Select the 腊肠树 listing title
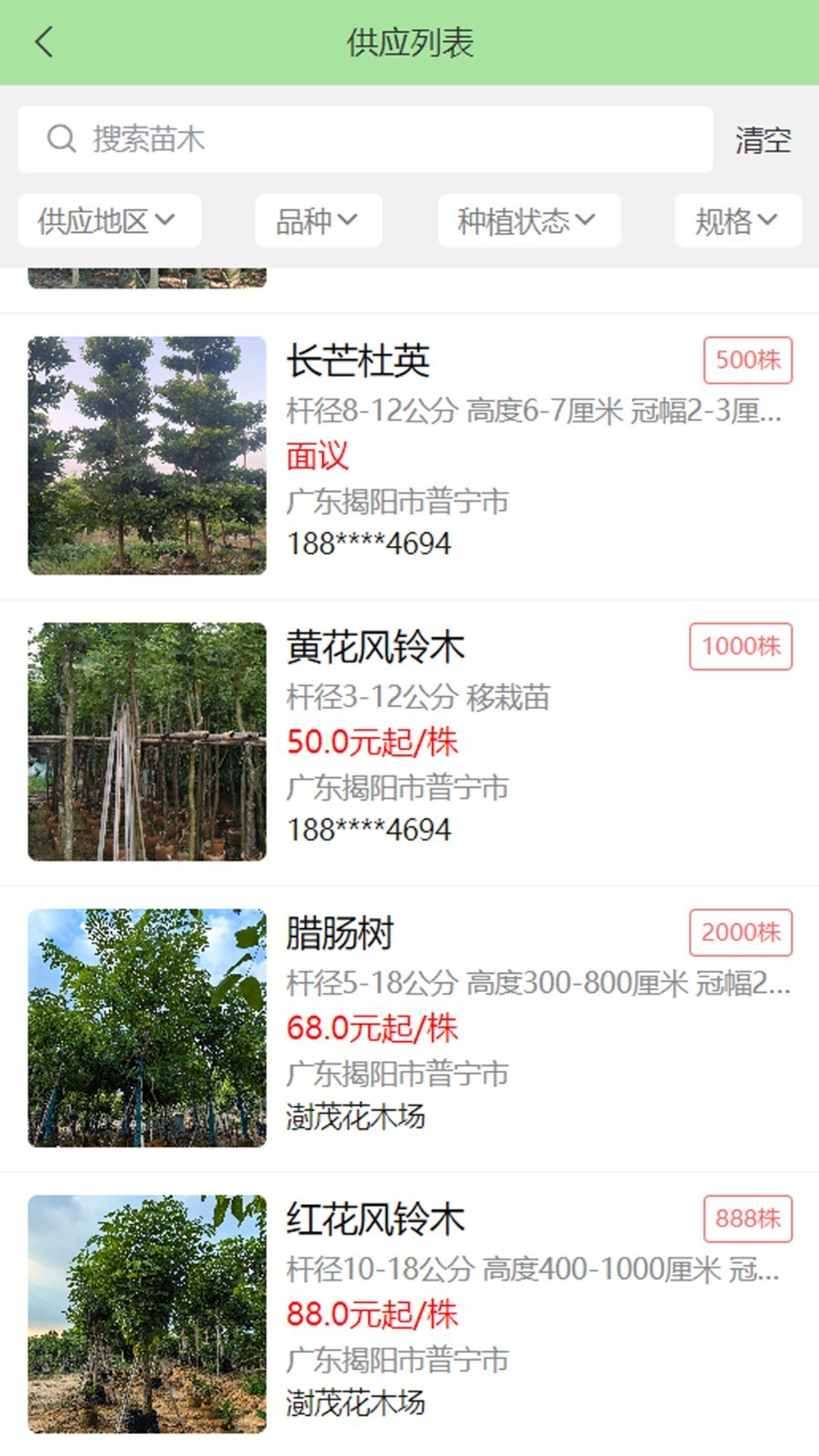This screenshot has height=1456, width=819. point(340,933)
